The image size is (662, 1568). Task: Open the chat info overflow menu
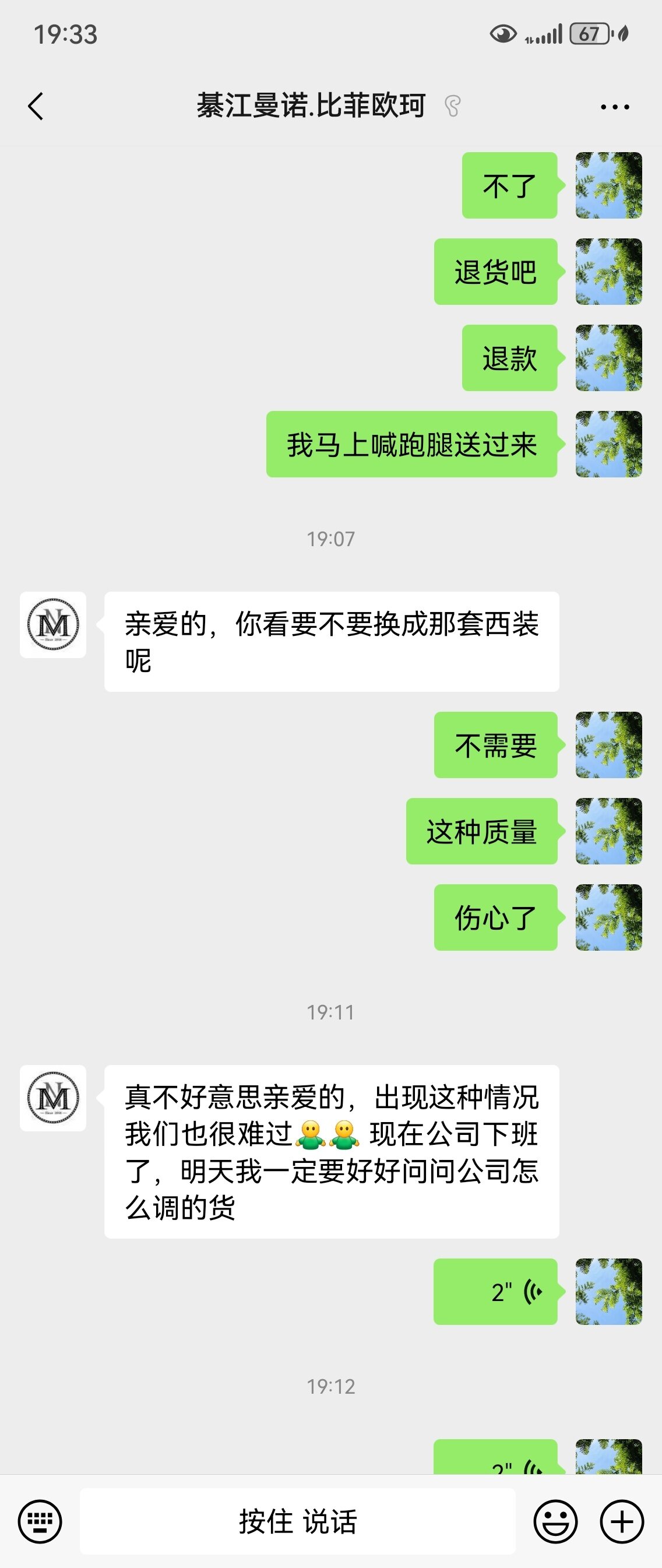pos(615,107)
